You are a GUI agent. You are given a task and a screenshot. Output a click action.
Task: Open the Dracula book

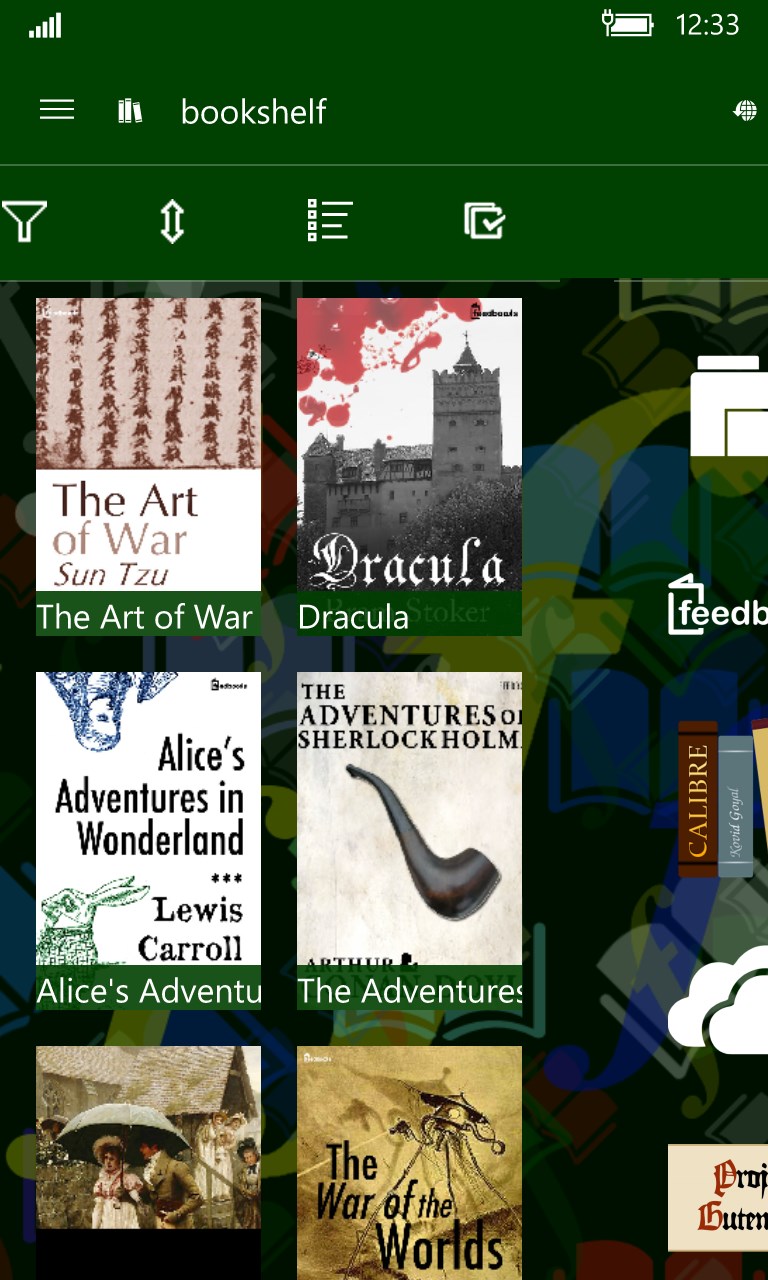(x=409, y=465)
